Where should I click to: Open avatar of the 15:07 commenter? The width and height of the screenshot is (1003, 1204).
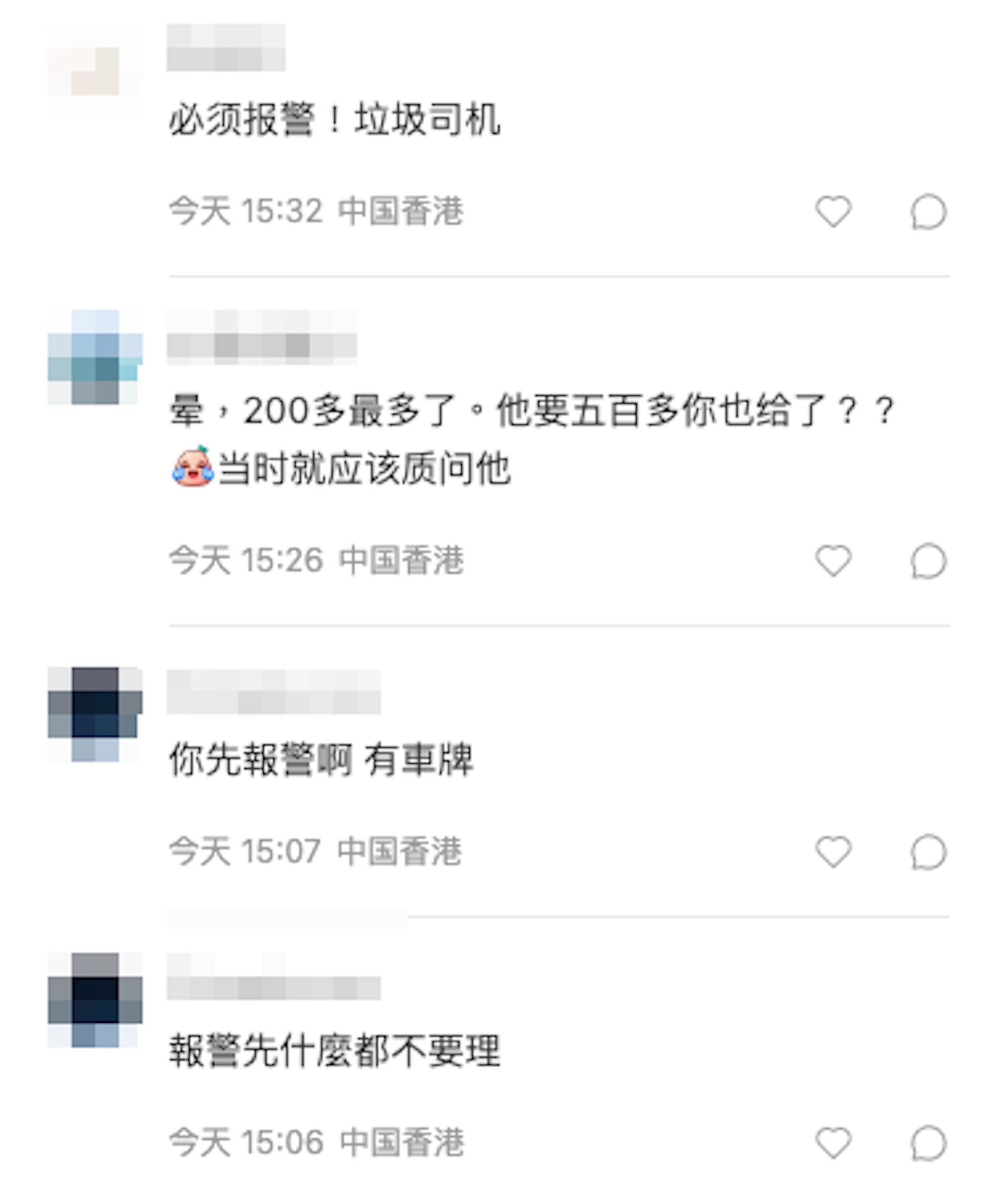pyautogui.click(x=95, y=714)
